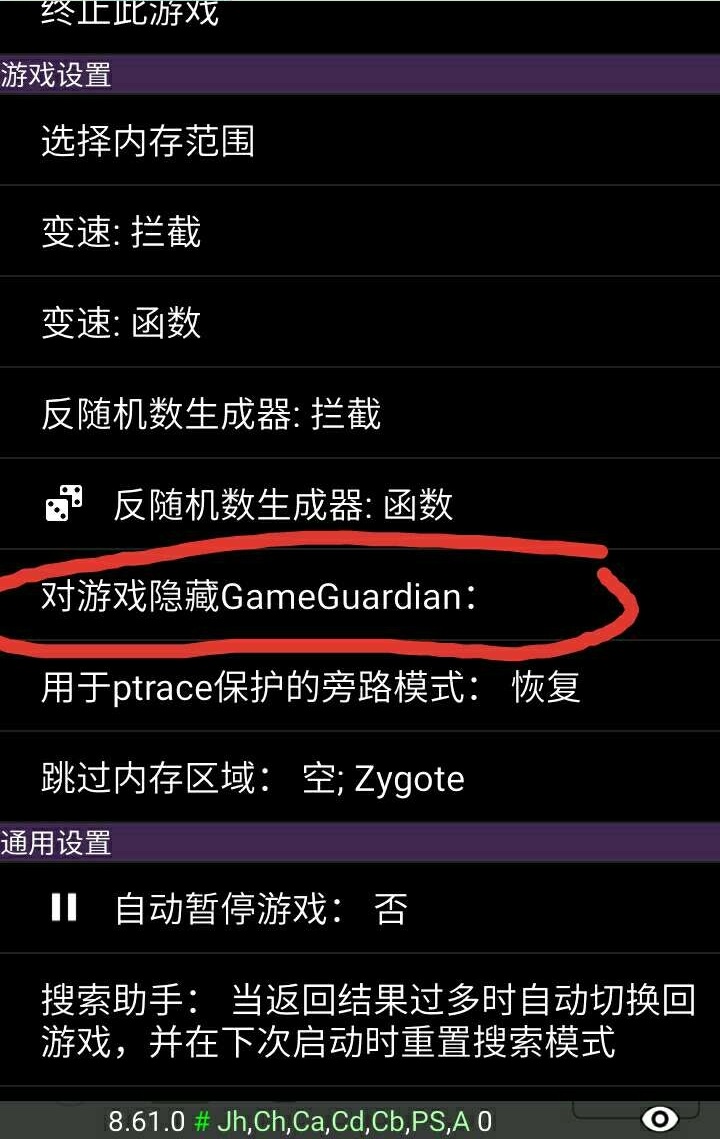Open the 变速: 拦截 option

pos(121,232)
